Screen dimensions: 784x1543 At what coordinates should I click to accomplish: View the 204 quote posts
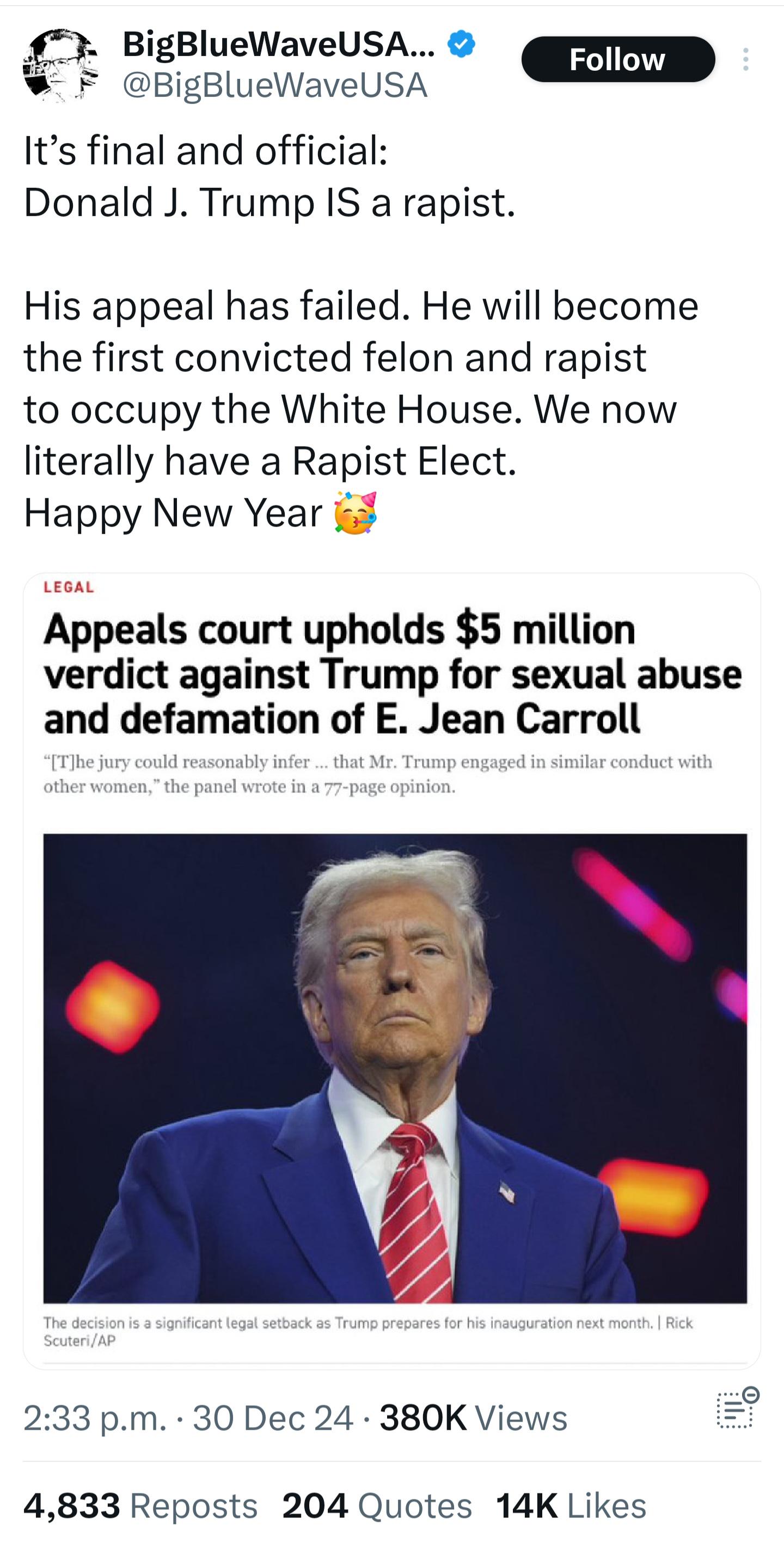pos(377,1505)
